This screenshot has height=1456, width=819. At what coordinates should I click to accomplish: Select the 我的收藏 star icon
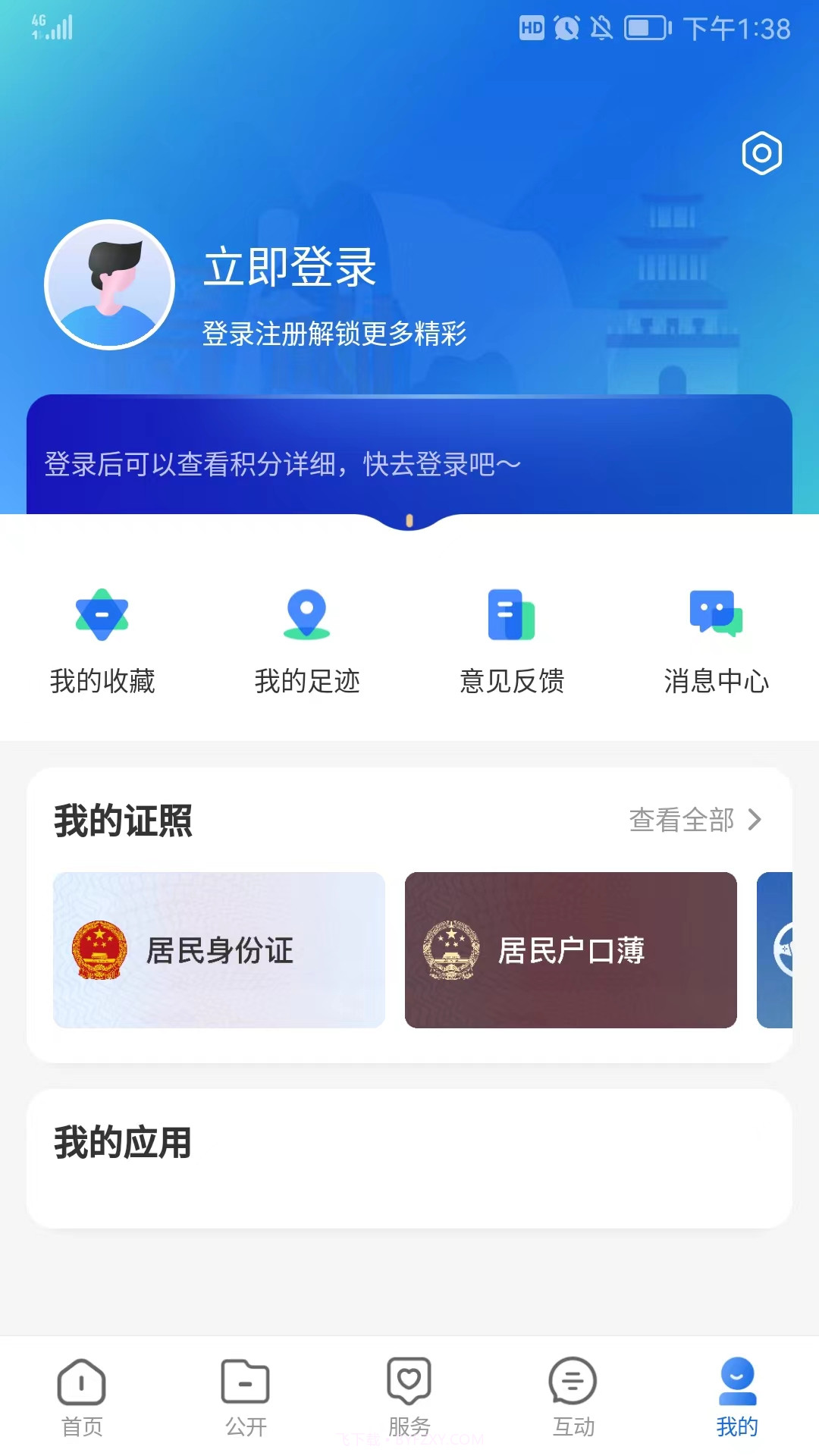click(x=102, y=614)
